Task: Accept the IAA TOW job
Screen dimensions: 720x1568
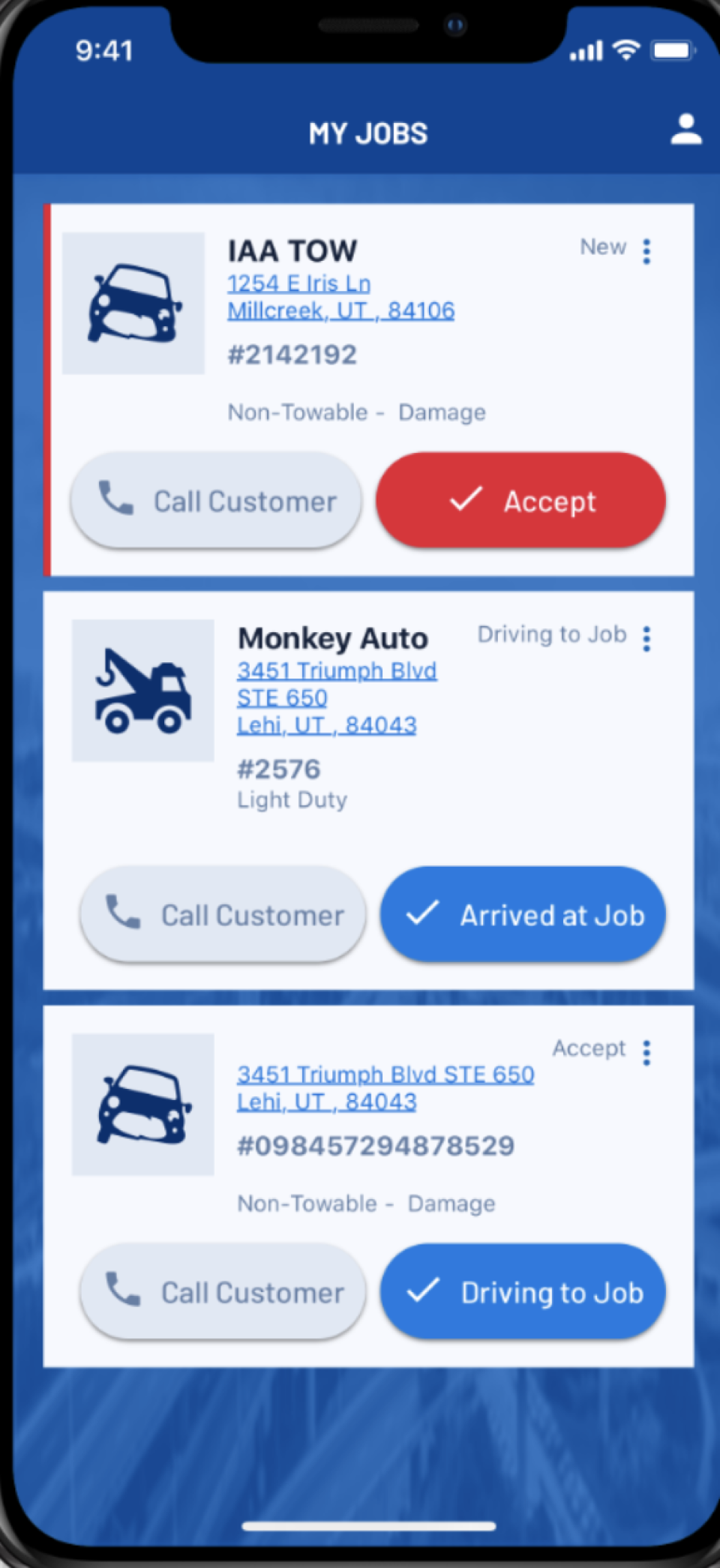Action: coord(520,501)
